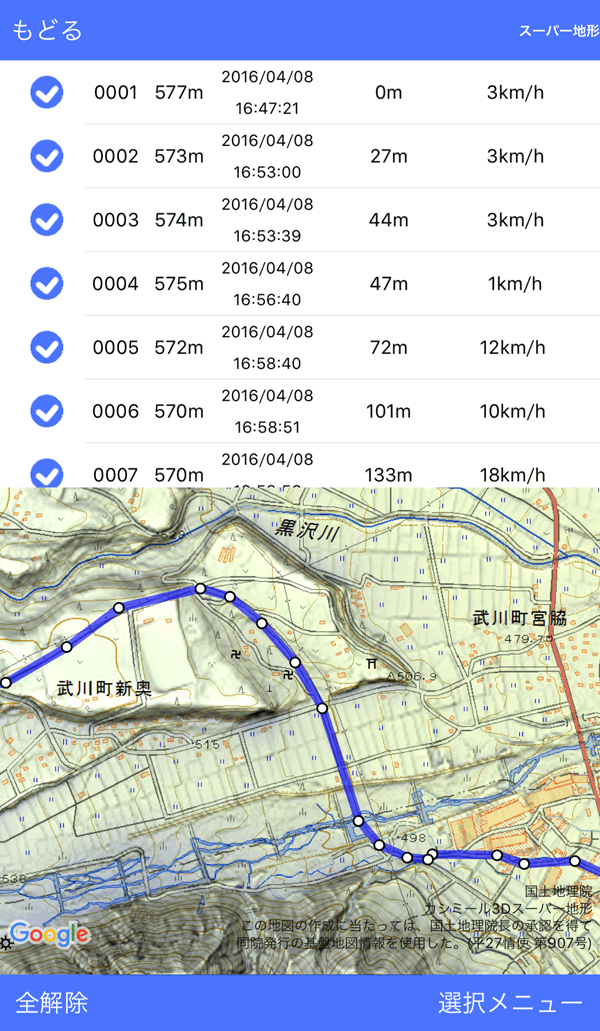Tap もどる to go back
Image resolution: width=600 pixels, height=1031 pixels.
(x=47, y=30)
